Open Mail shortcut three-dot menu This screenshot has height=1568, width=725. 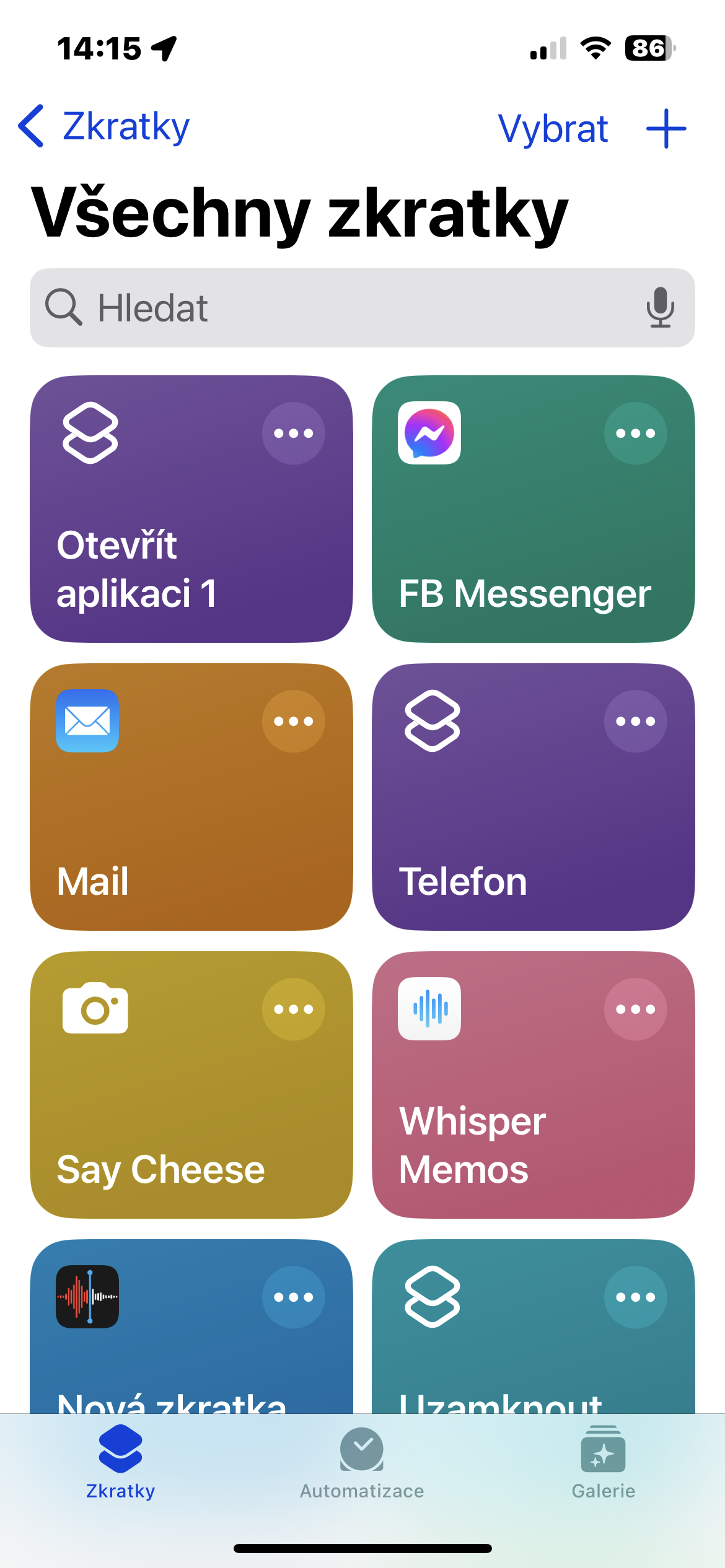[293, 721]
